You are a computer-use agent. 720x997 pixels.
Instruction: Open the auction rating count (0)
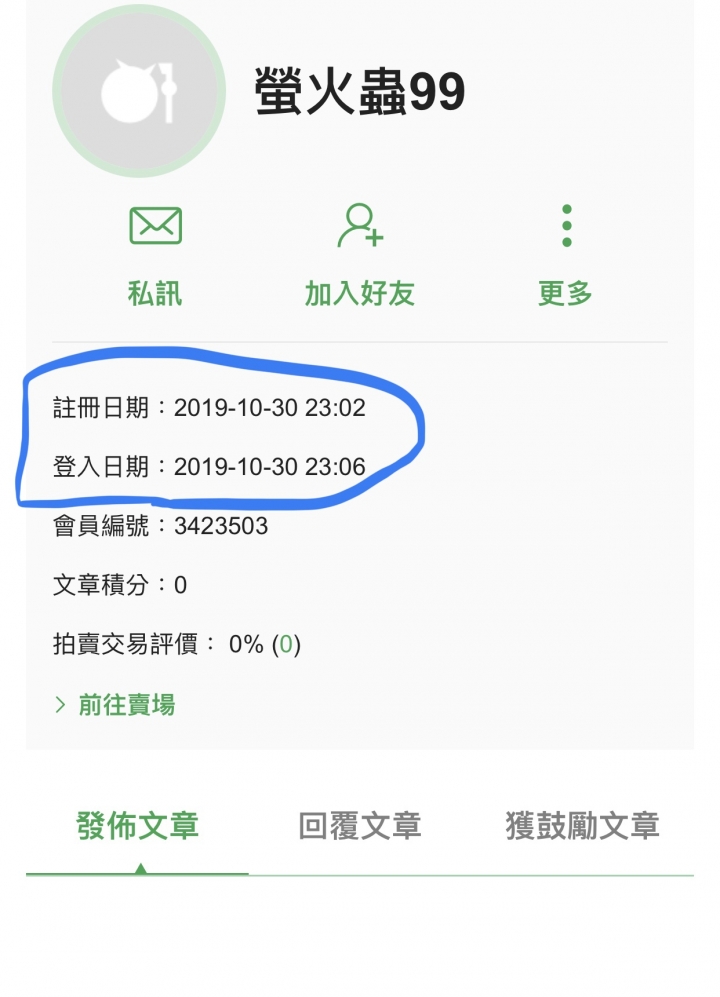tap(287, 645)
